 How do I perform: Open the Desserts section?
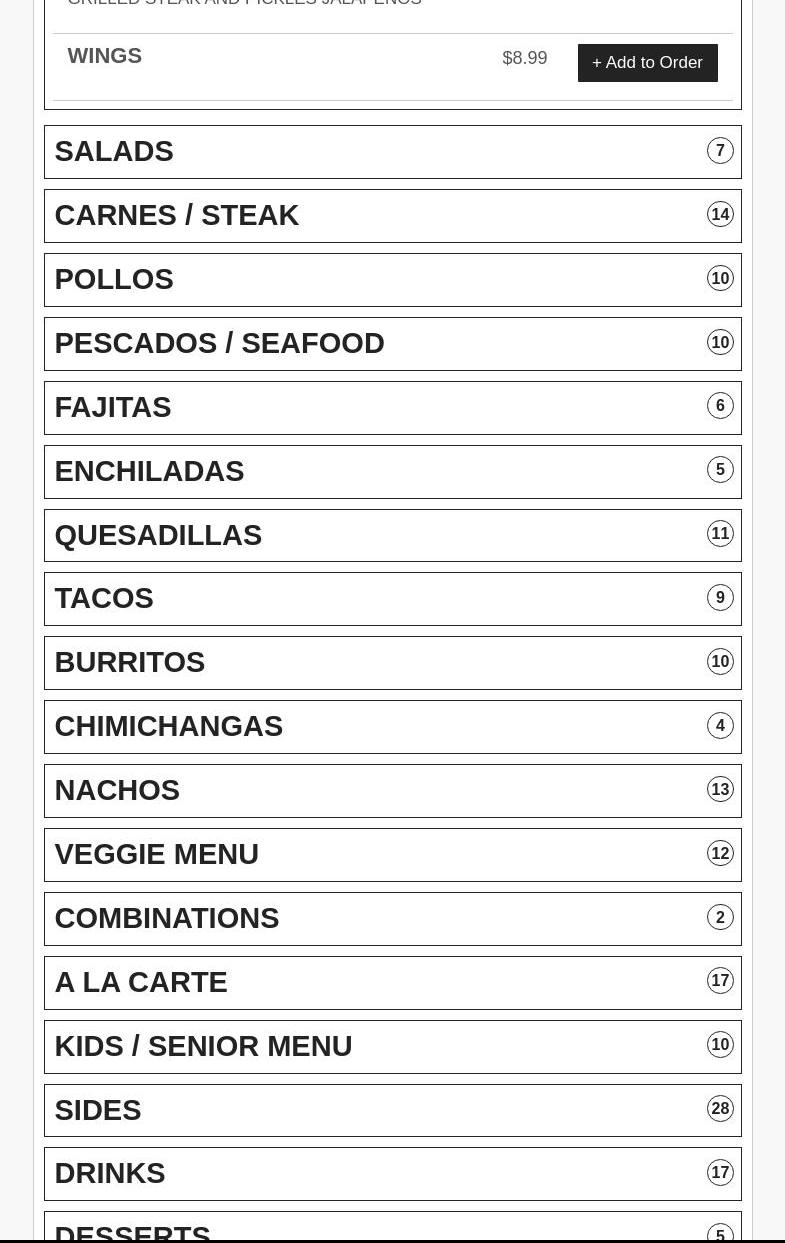[392, 1230]
